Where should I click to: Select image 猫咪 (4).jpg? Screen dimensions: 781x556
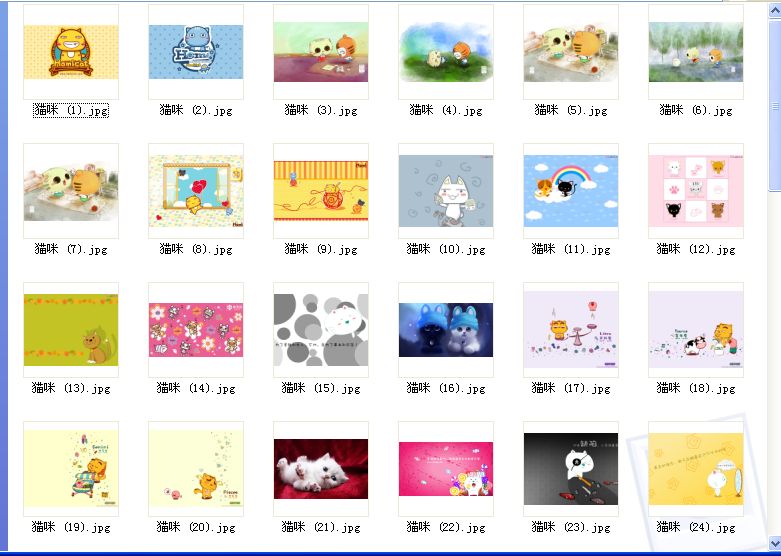446,52
